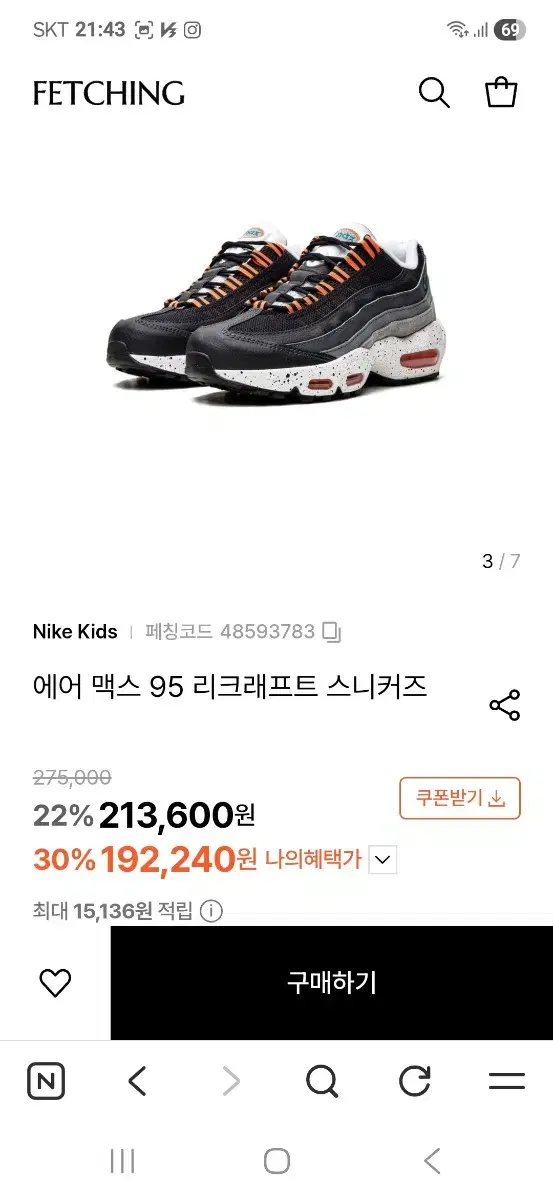The image size is (553, 1200).
Task: Open the sneaker product image
Action: pos(276,320)
